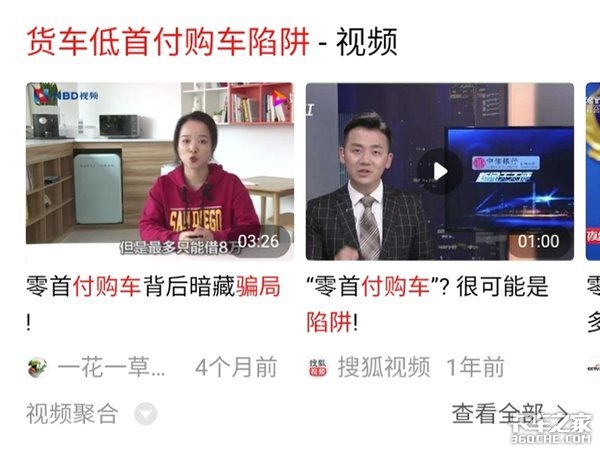Open the 零首付购车背后暗藏骗局 video title
Screen dimensions: 600x450
150,288
